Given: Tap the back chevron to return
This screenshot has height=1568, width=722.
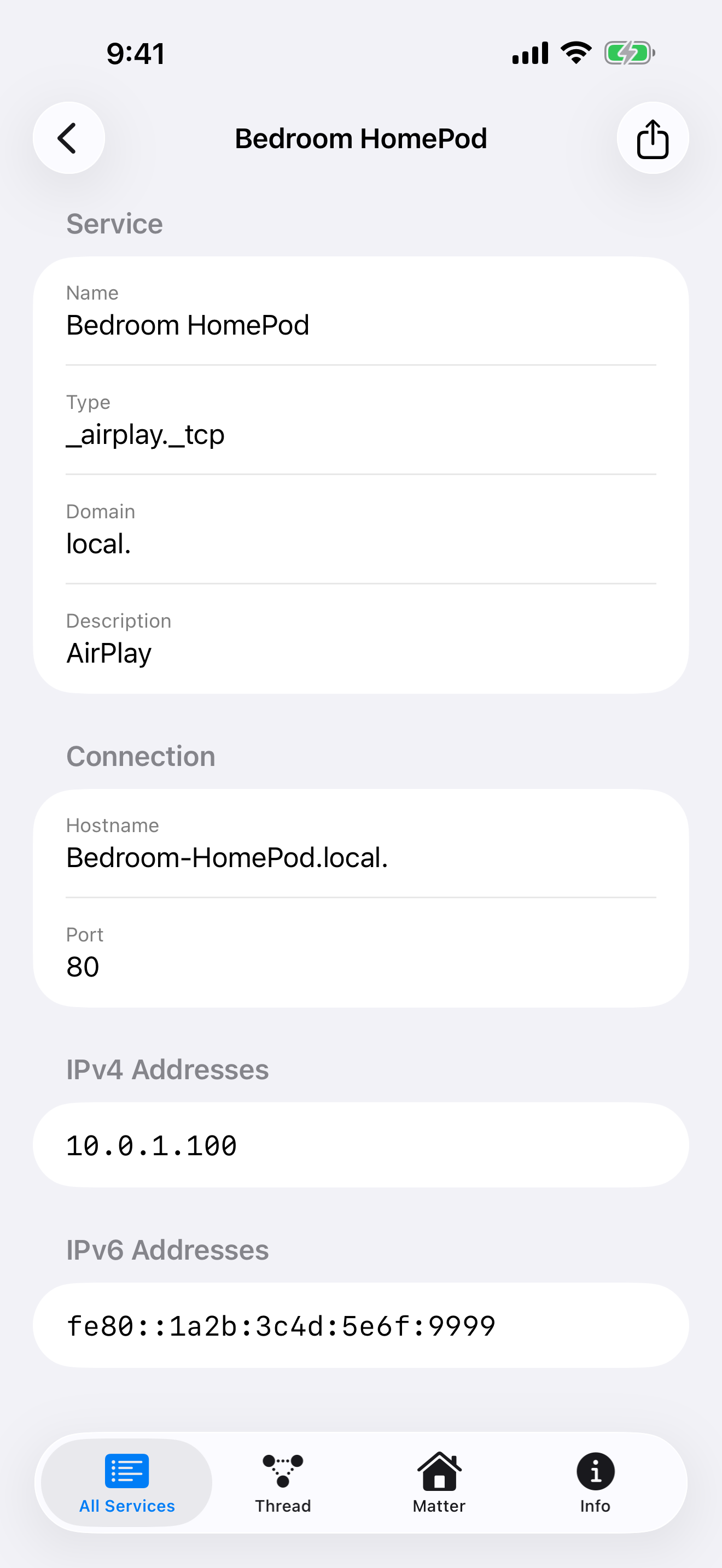Looking at the screenshot, I should 68,138.
